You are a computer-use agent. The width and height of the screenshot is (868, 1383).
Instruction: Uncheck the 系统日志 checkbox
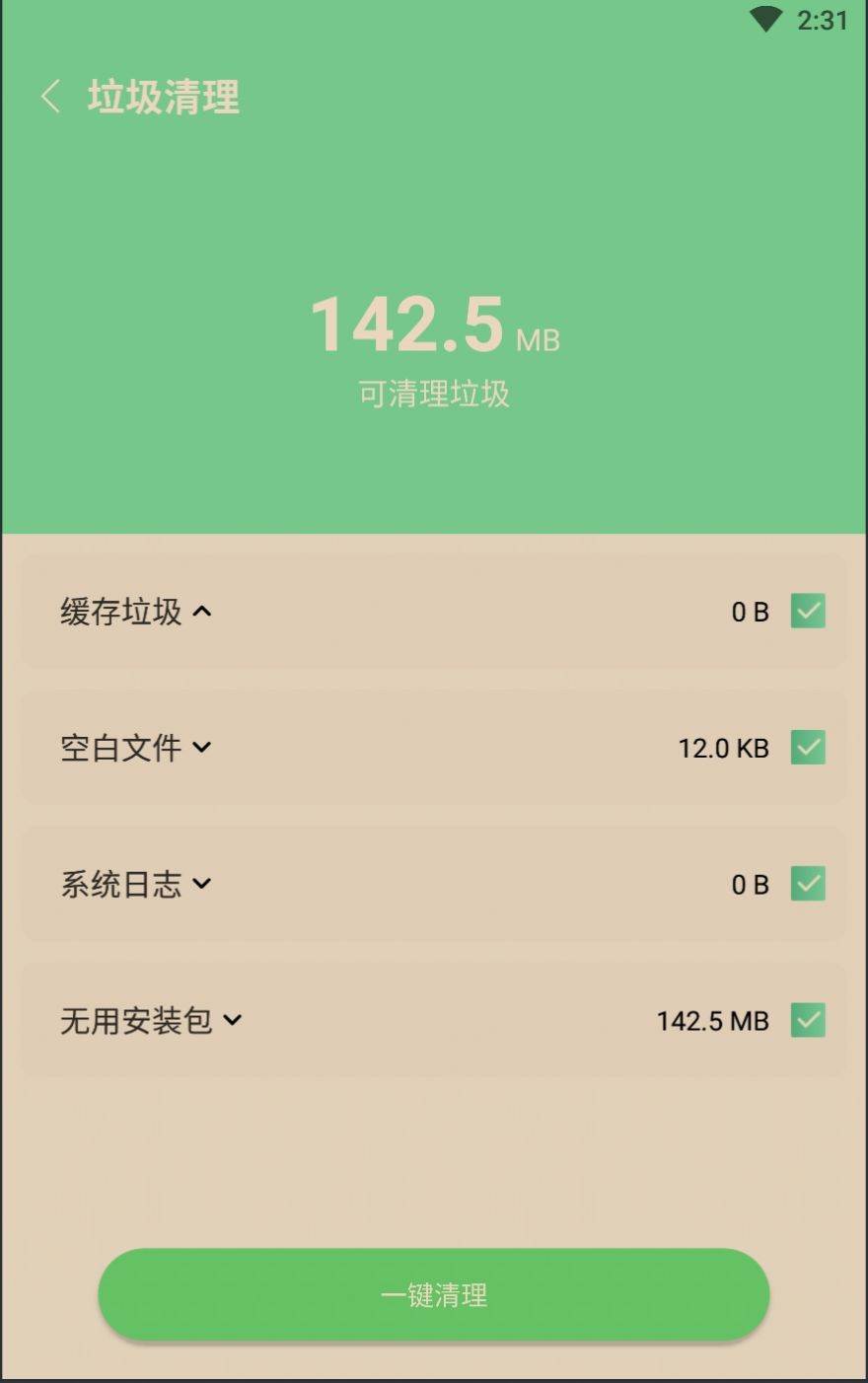809,885
